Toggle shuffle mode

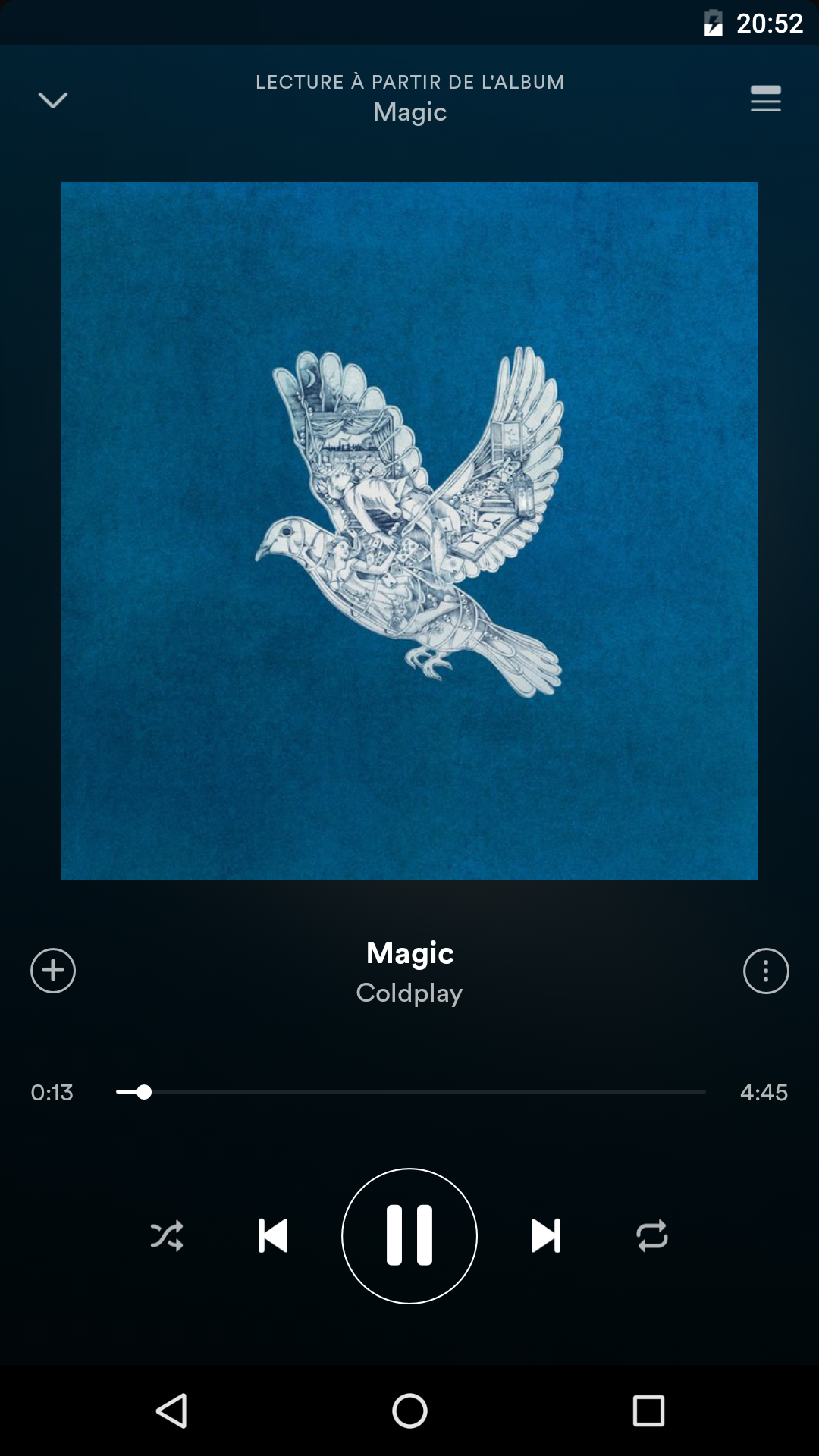pos(167,1236)
